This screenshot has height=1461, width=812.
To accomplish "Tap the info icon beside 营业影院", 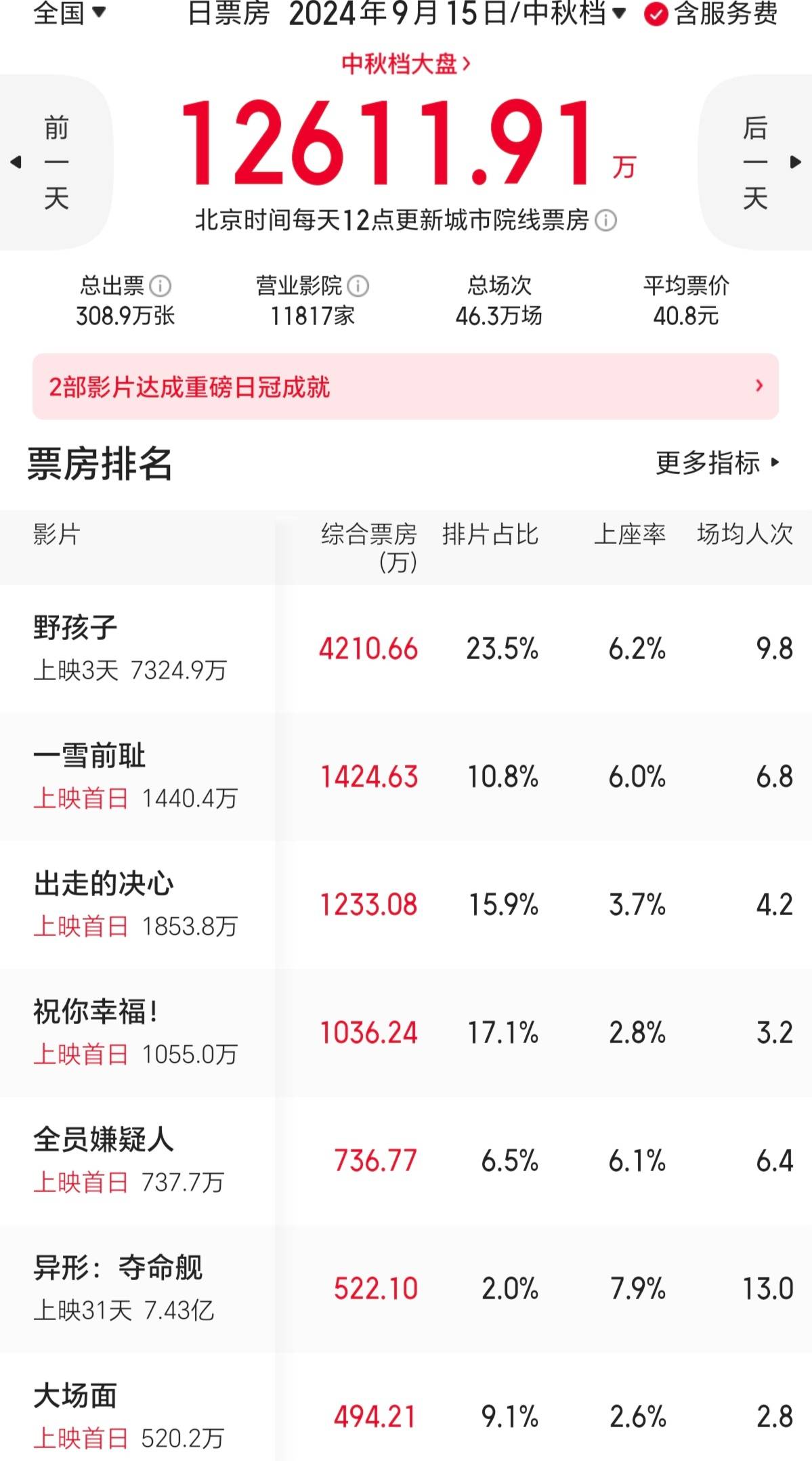I will (x=357, y=287).
